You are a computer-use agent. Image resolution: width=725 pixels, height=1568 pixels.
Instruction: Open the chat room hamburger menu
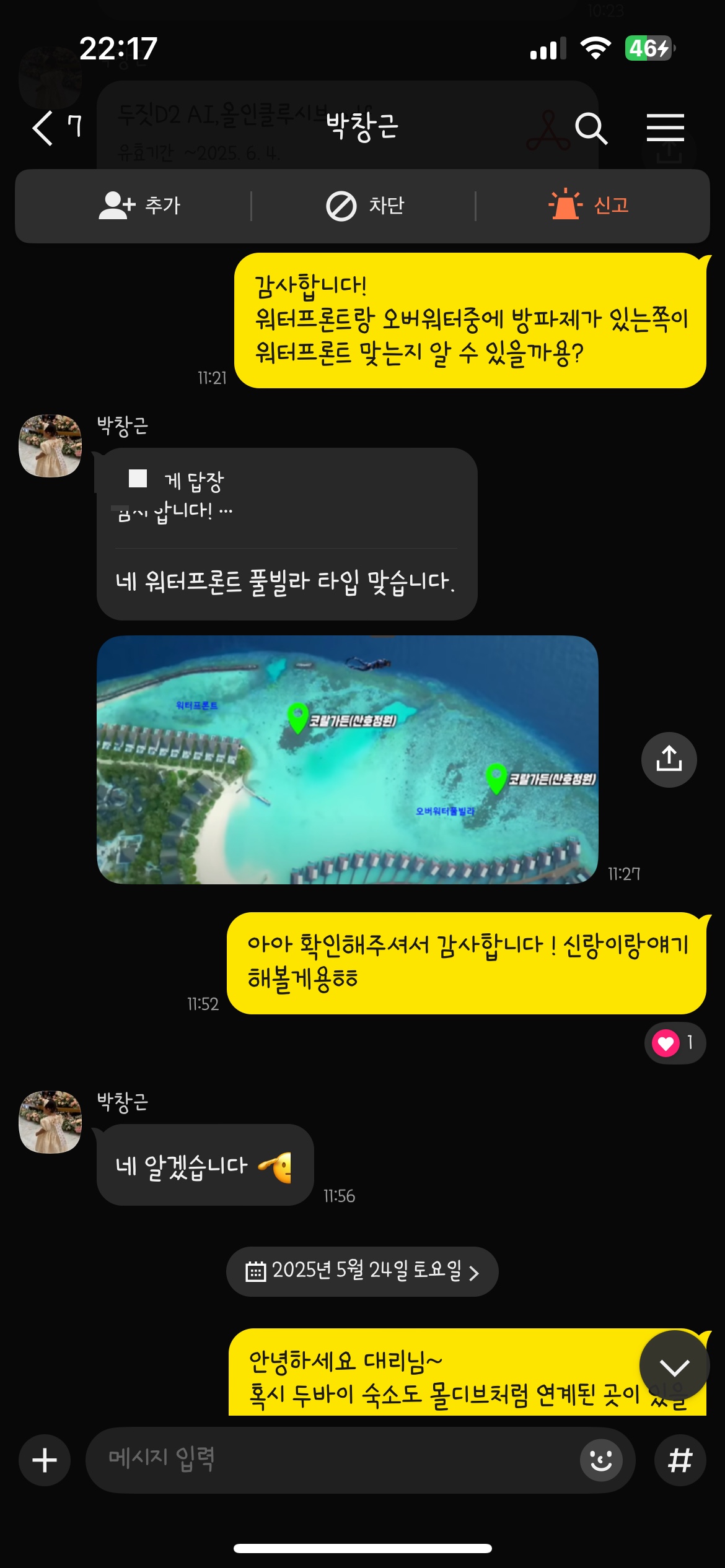(x=665, y=128)
